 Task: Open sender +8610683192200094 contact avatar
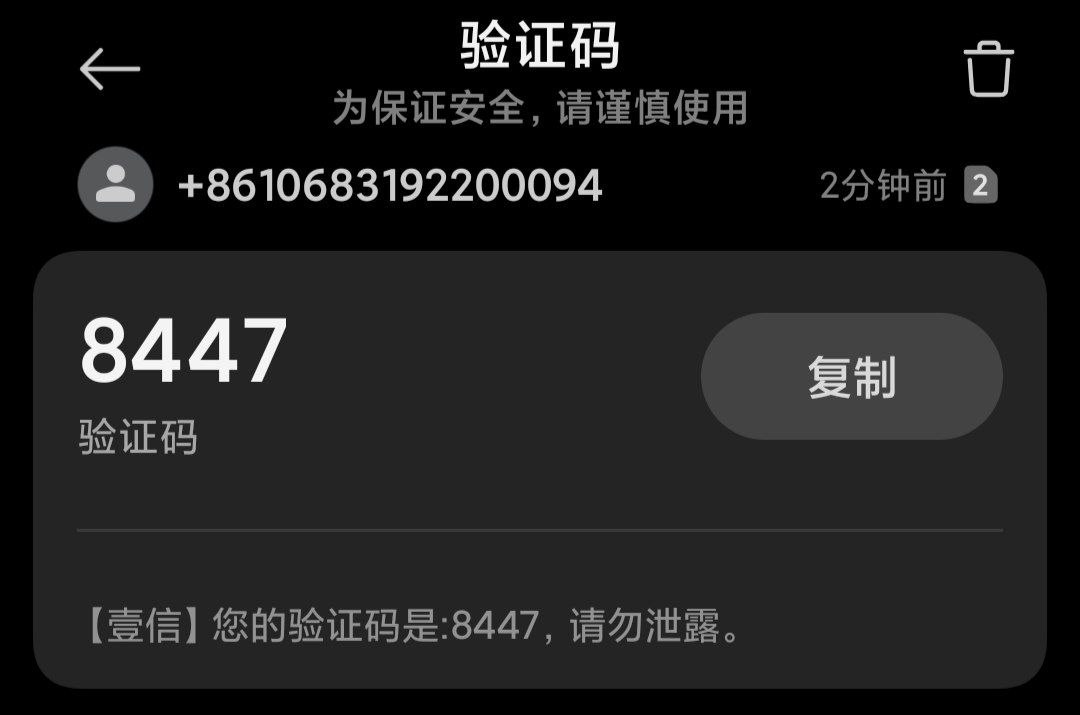pyautogui.click(x=115, y=185)
